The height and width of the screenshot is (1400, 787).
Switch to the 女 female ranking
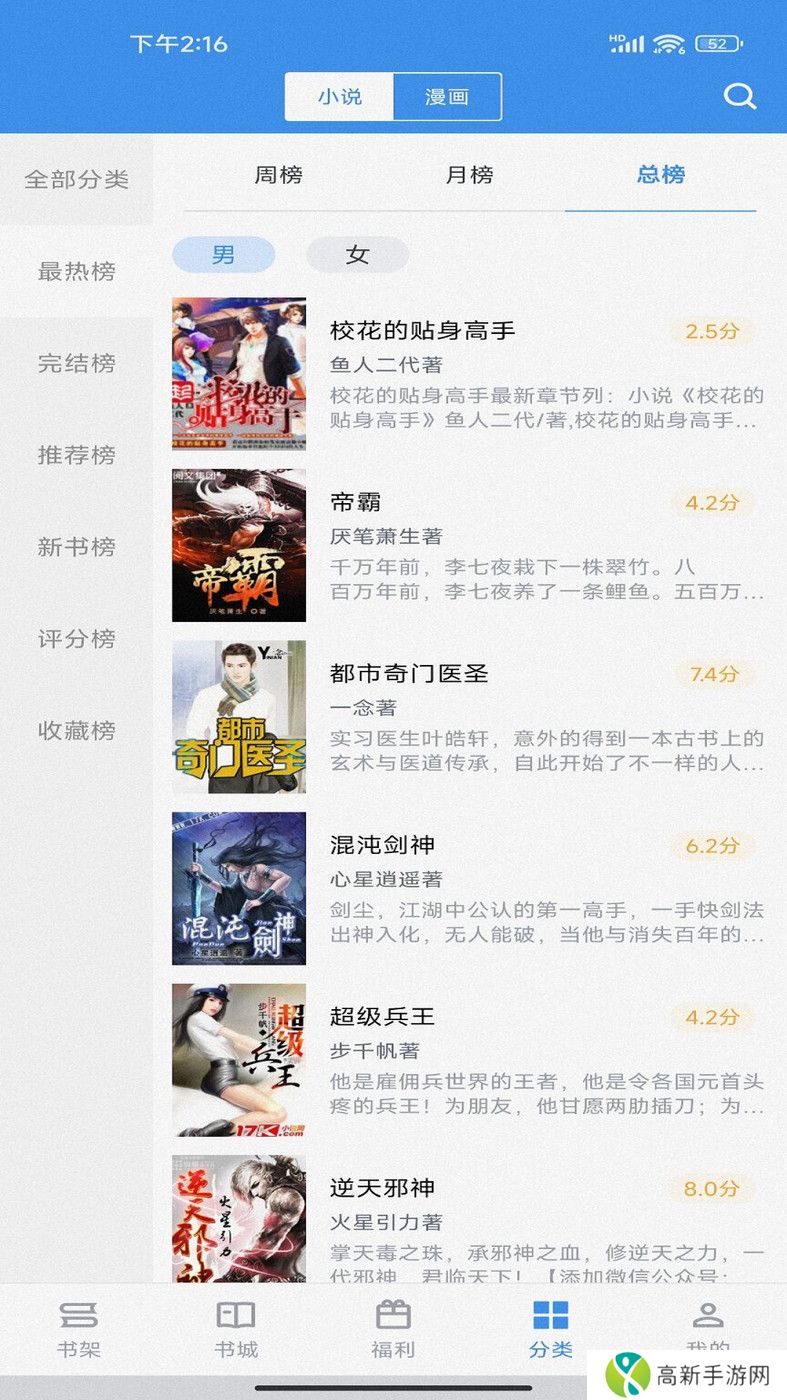pyautogui.click(x=357, y=255)
